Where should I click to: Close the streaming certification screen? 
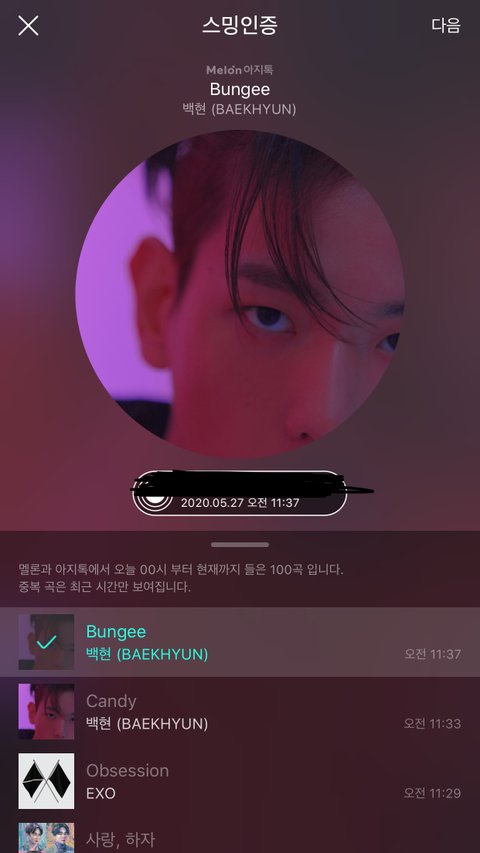[x=28, y=26]
